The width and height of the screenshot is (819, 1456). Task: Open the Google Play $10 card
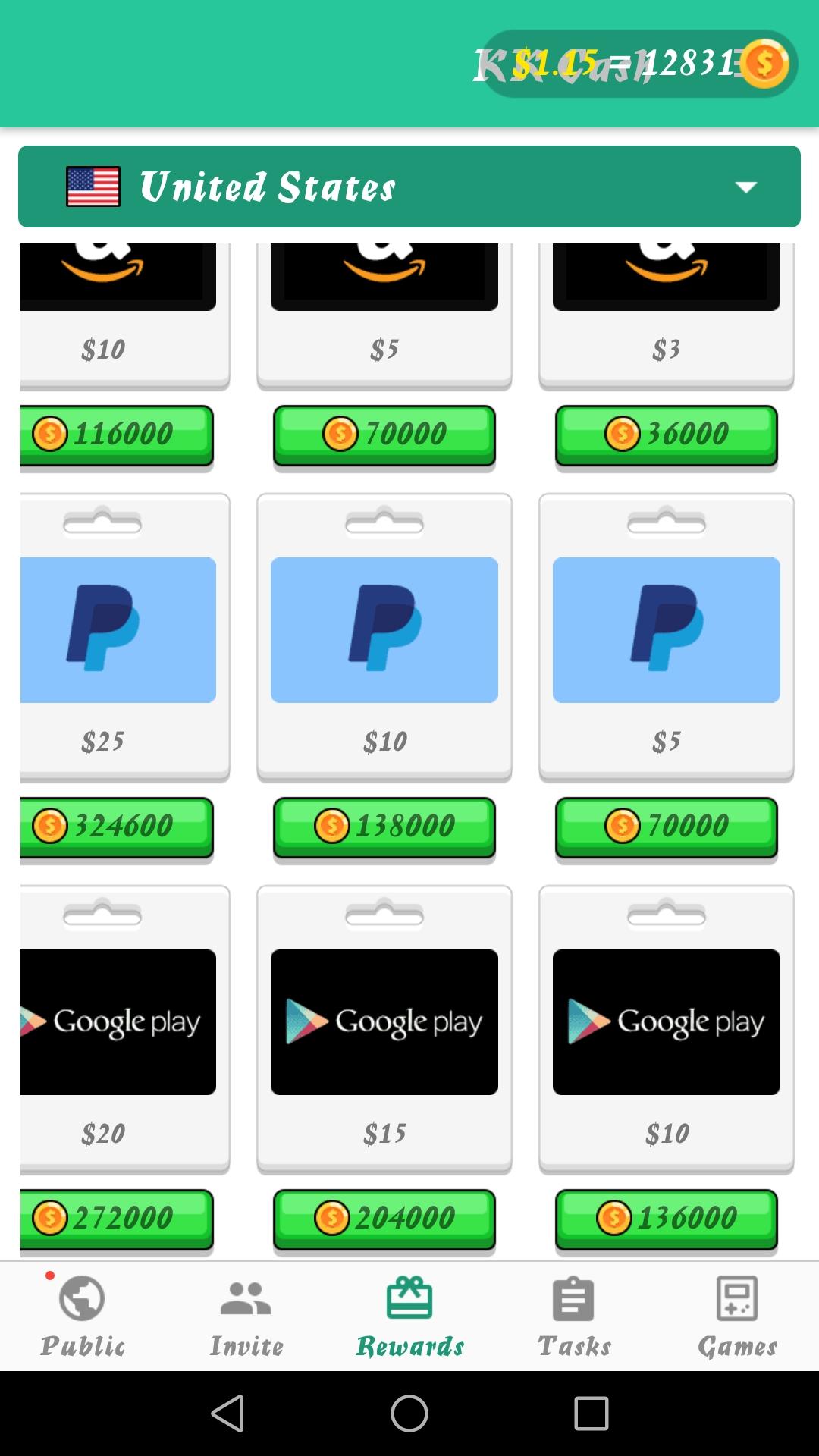(667, 1022)
